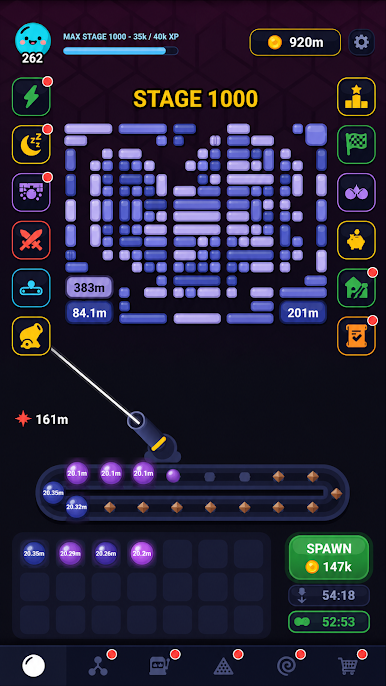Open the house upgrade icon
The height and width of the screenshot is (686, 386).
tap(356, 288)
